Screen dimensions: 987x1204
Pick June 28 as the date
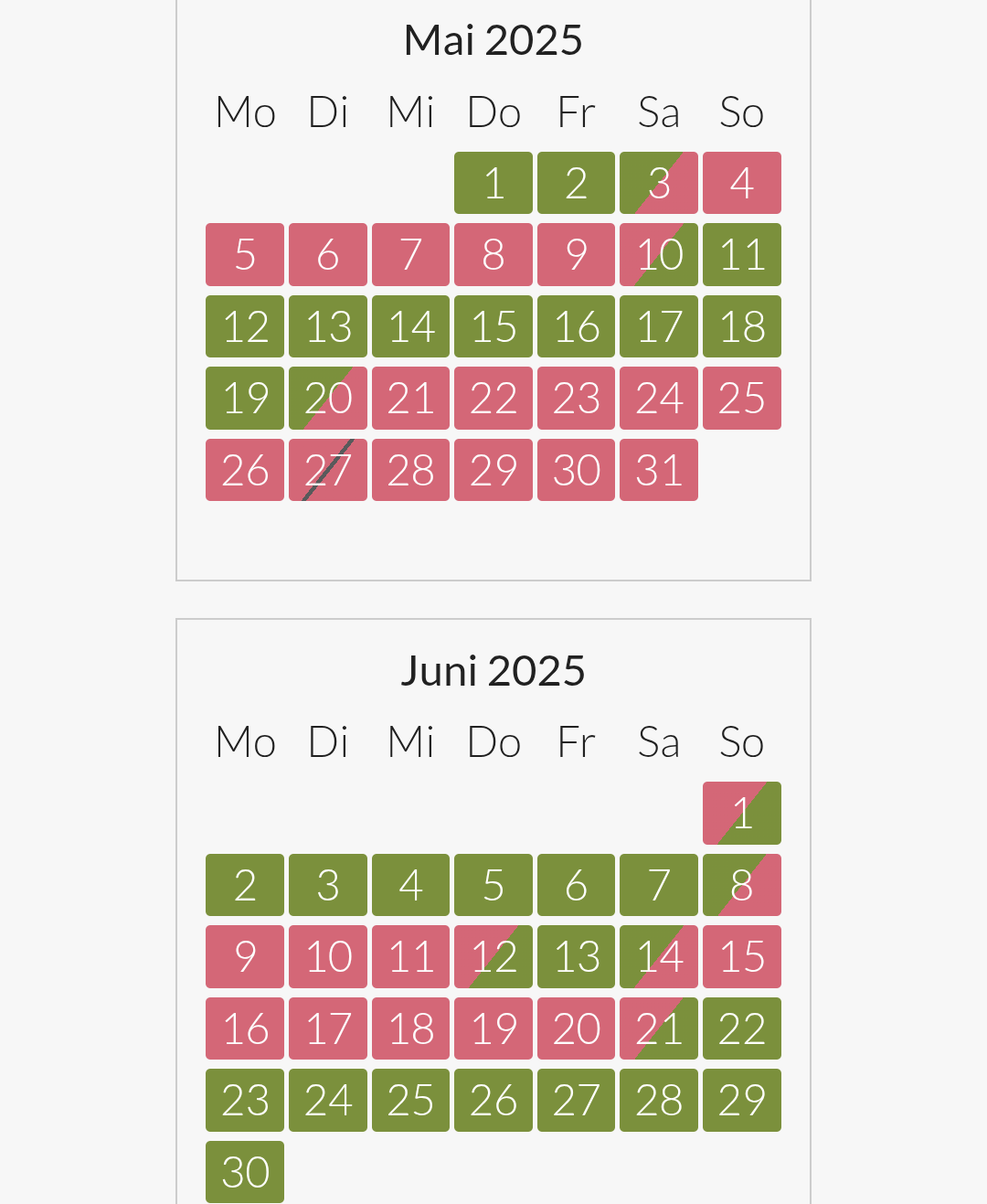(x=659, y=1100)
